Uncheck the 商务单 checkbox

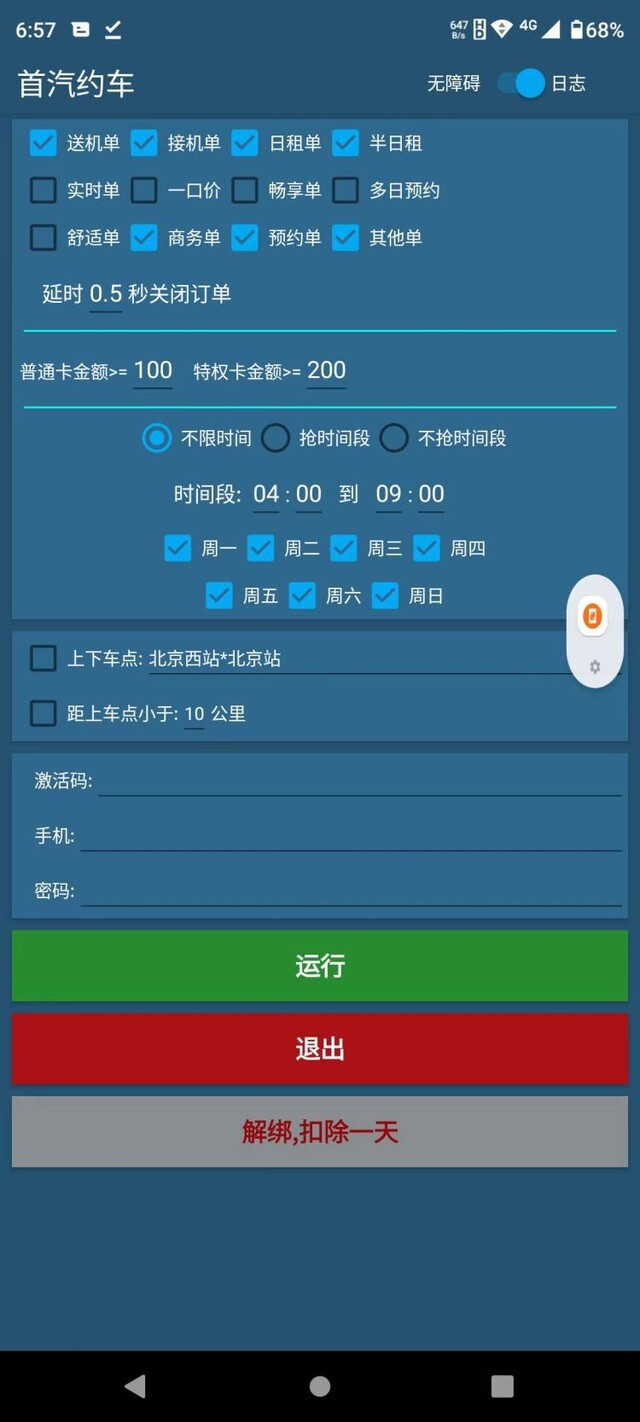click(144, 238)
